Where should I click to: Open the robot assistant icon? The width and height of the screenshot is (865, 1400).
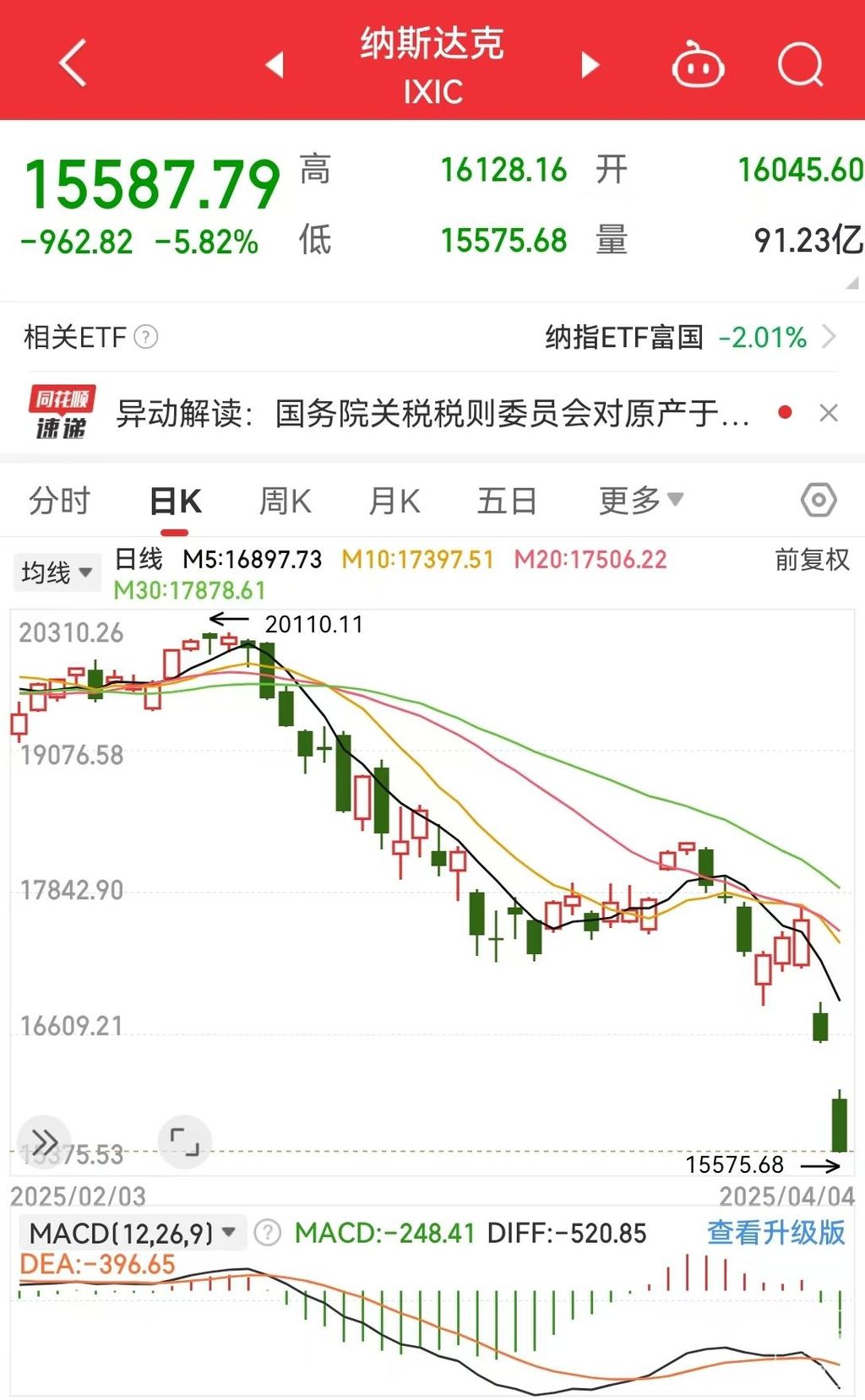pos(698,65)
